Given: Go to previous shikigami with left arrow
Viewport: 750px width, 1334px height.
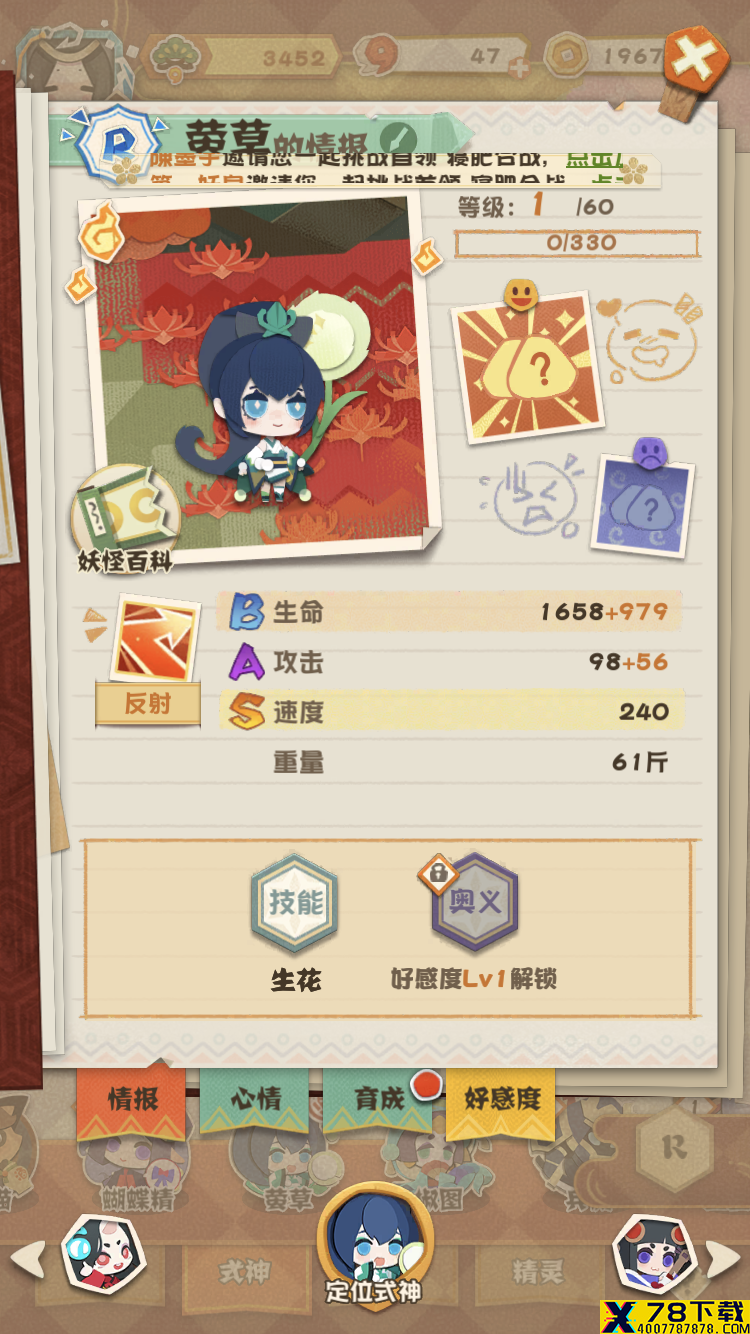Looking at the screenshot, I should point(26,1258).
